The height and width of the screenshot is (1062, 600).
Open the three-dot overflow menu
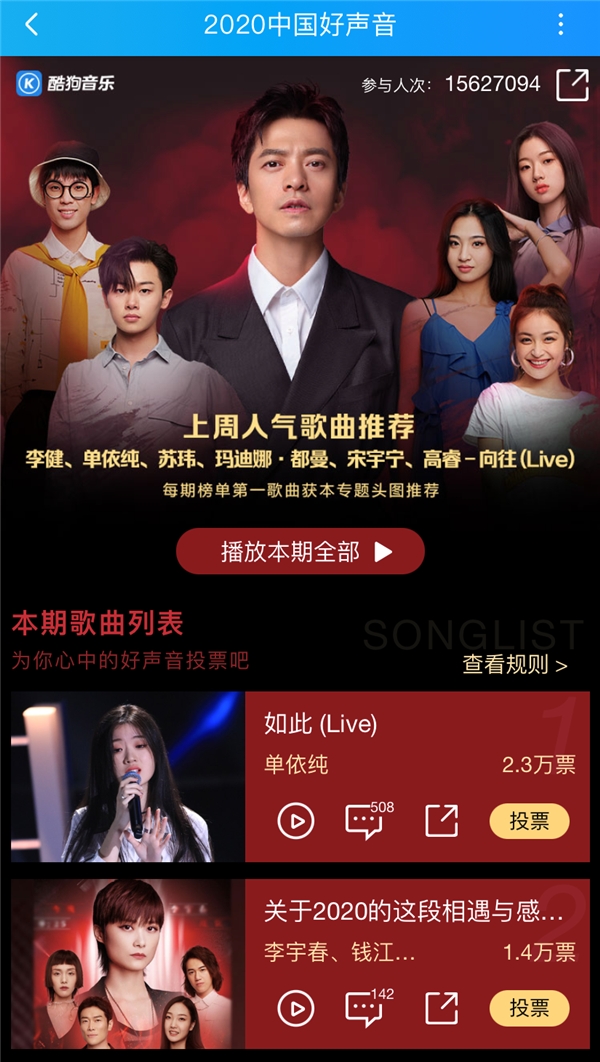tap(561, 25)
